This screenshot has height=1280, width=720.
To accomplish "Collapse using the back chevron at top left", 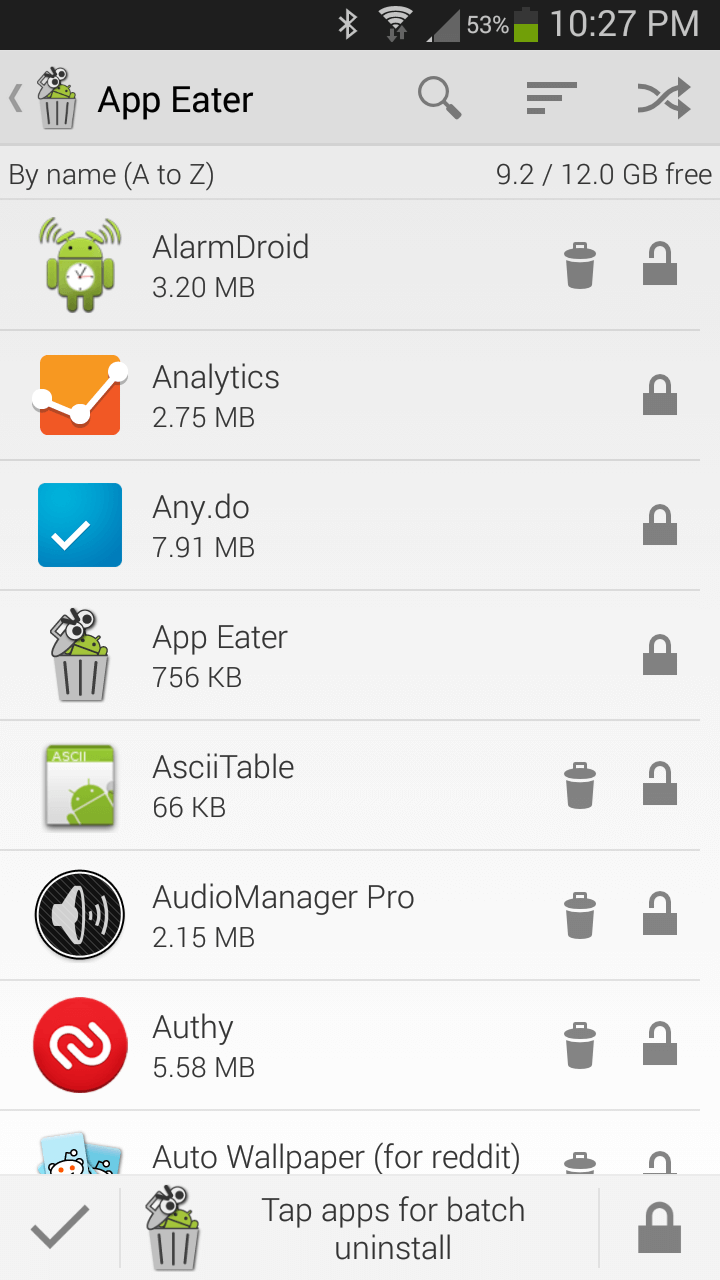I will [x=14, y=97].
